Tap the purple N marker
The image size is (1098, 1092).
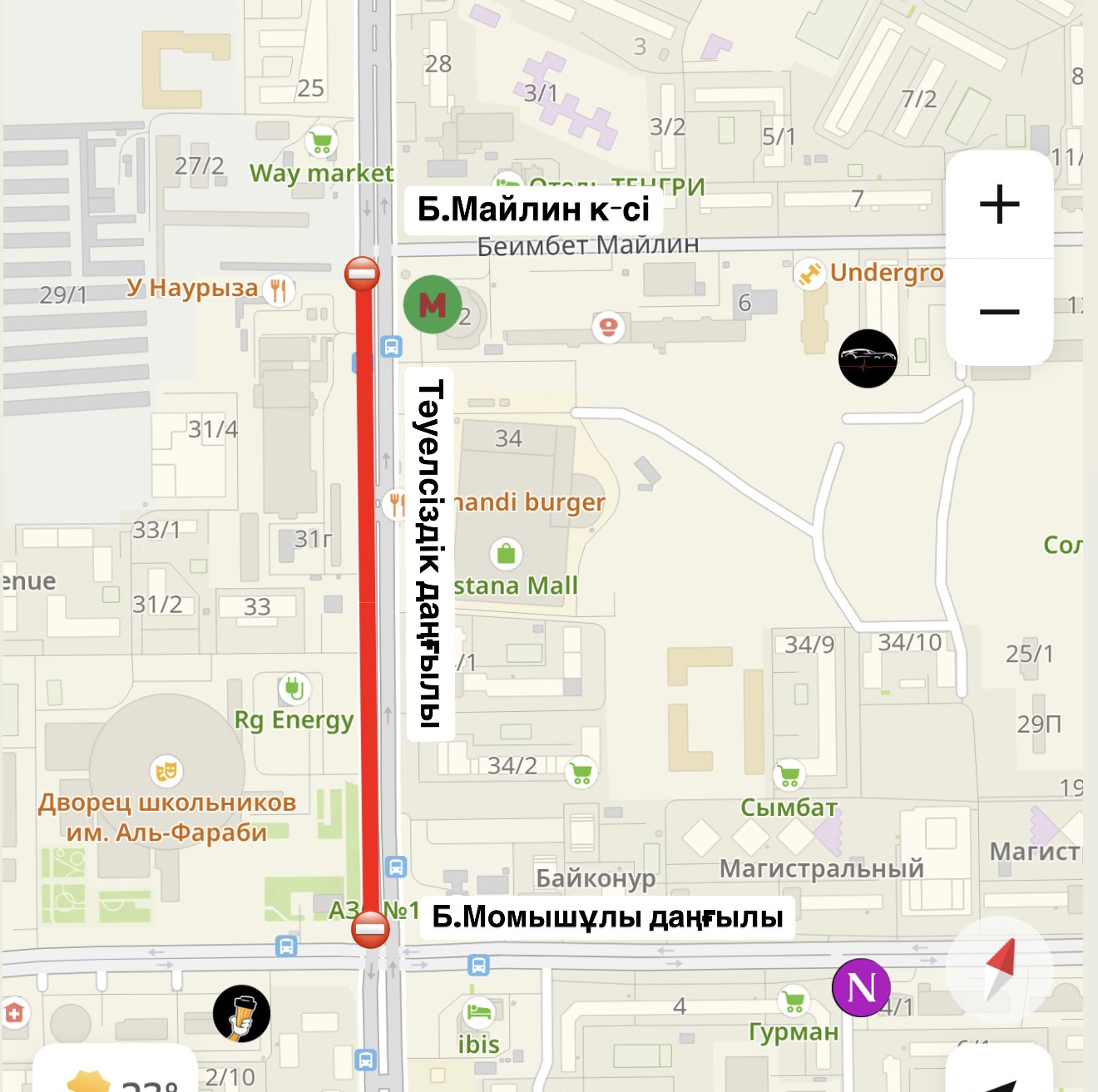[x=861, y=987]
